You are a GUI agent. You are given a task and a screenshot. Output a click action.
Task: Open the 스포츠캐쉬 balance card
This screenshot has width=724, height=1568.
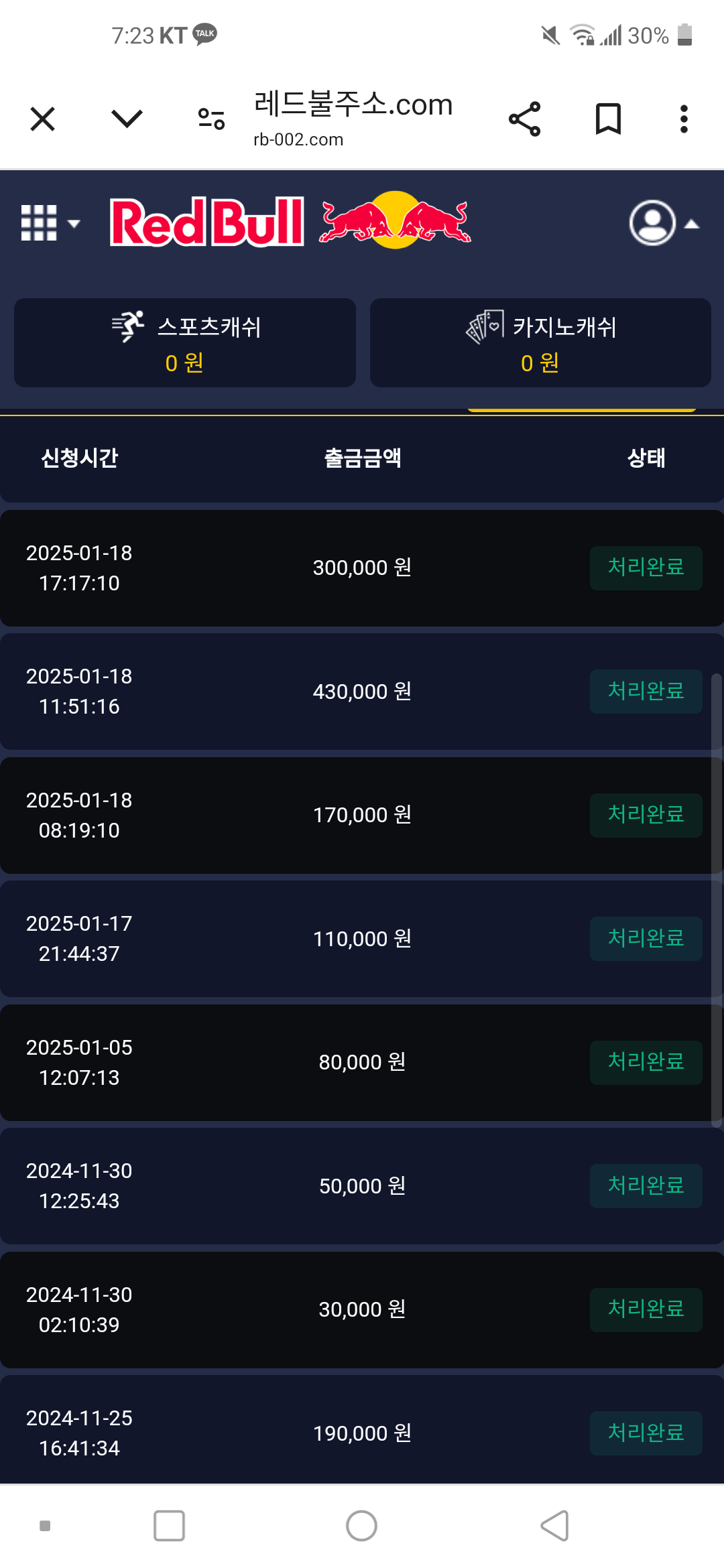point(185,343)
